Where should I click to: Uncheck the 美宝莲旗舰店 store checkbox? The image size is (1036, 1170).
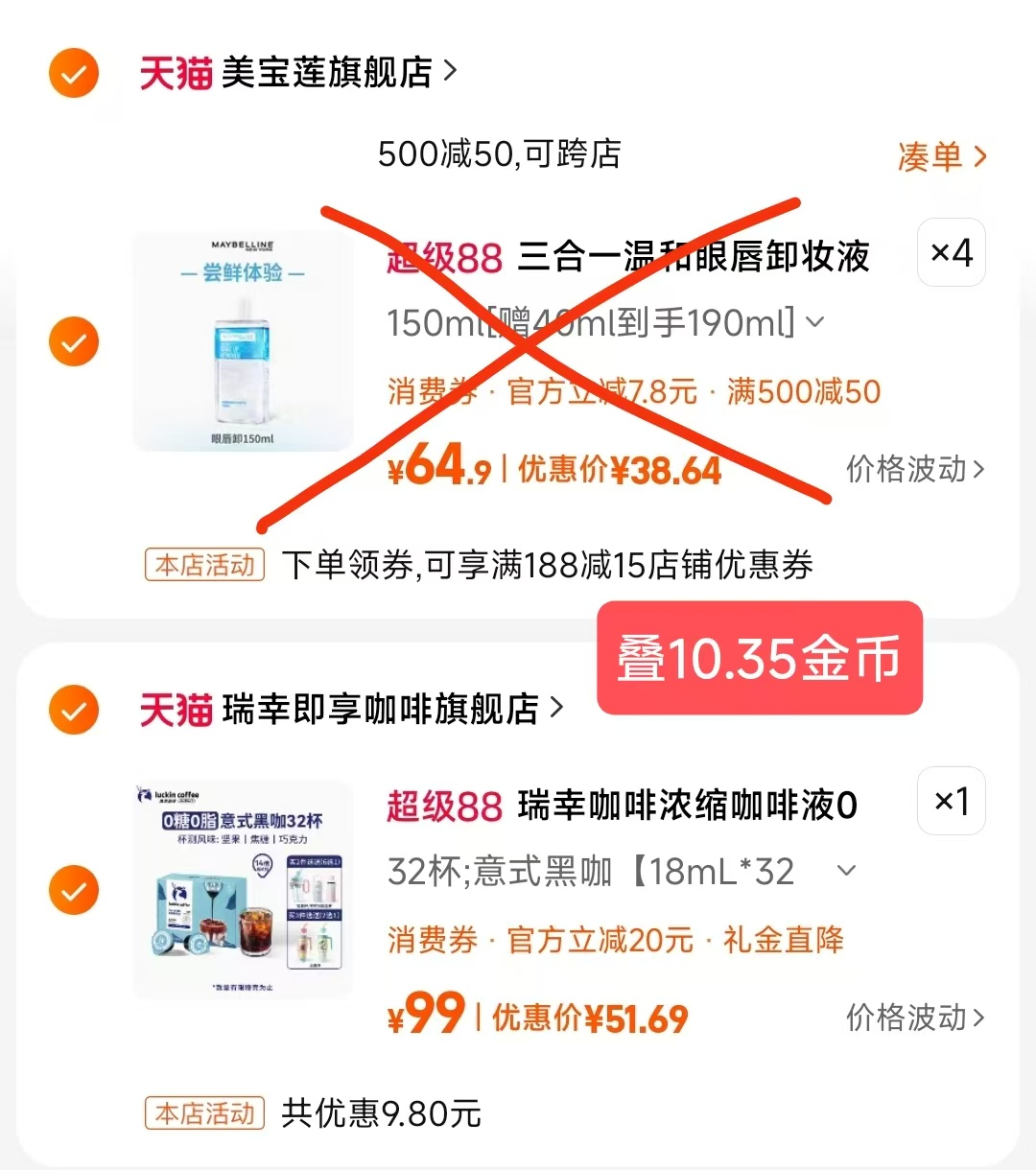[x=74, y=73]
